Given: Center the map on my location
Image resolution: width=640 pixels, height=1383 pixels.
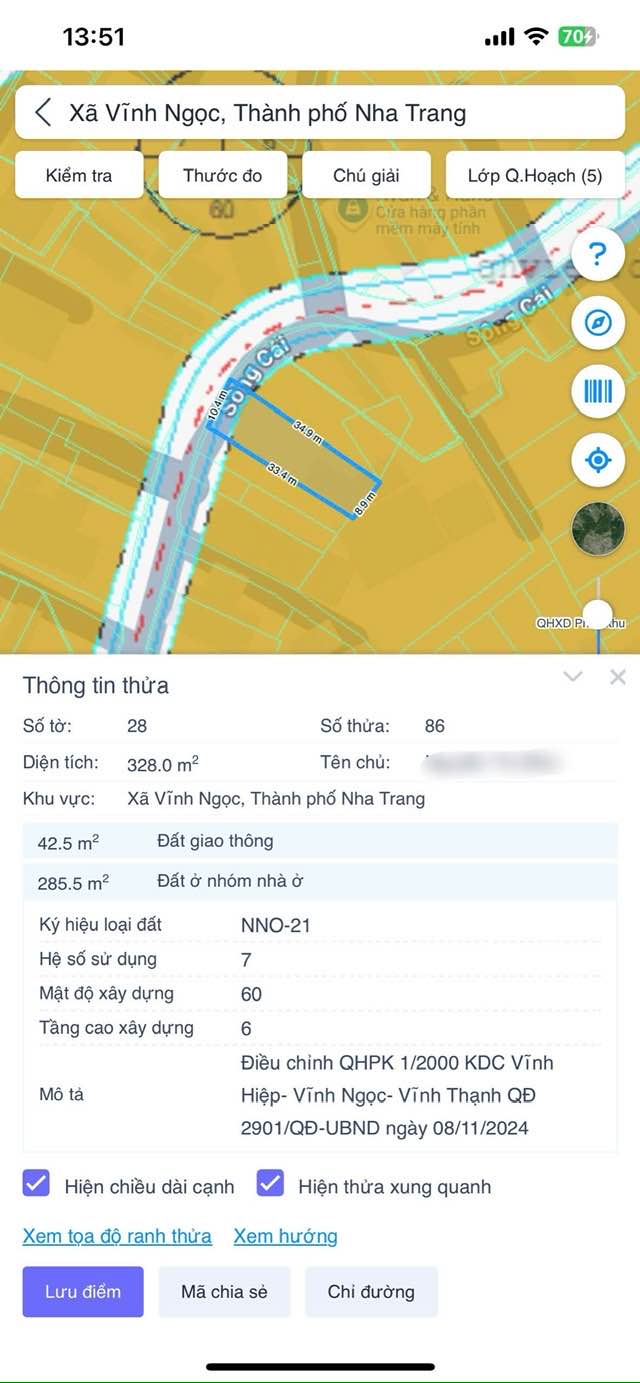Looking at the screenshot, I should [x=598, y=460].
